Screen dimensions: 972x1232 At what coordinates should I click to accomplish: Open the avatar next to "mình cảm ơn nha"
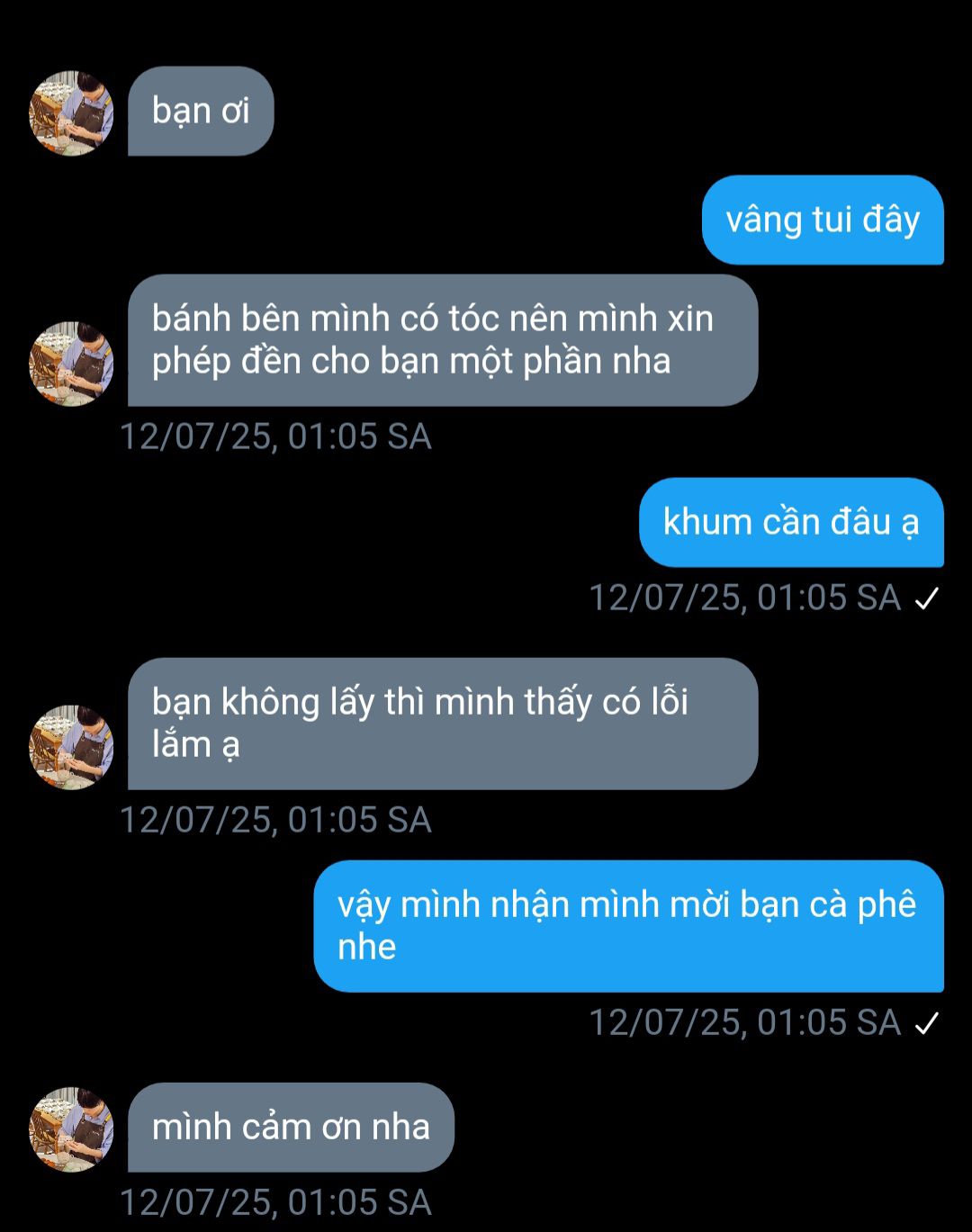71,1129
